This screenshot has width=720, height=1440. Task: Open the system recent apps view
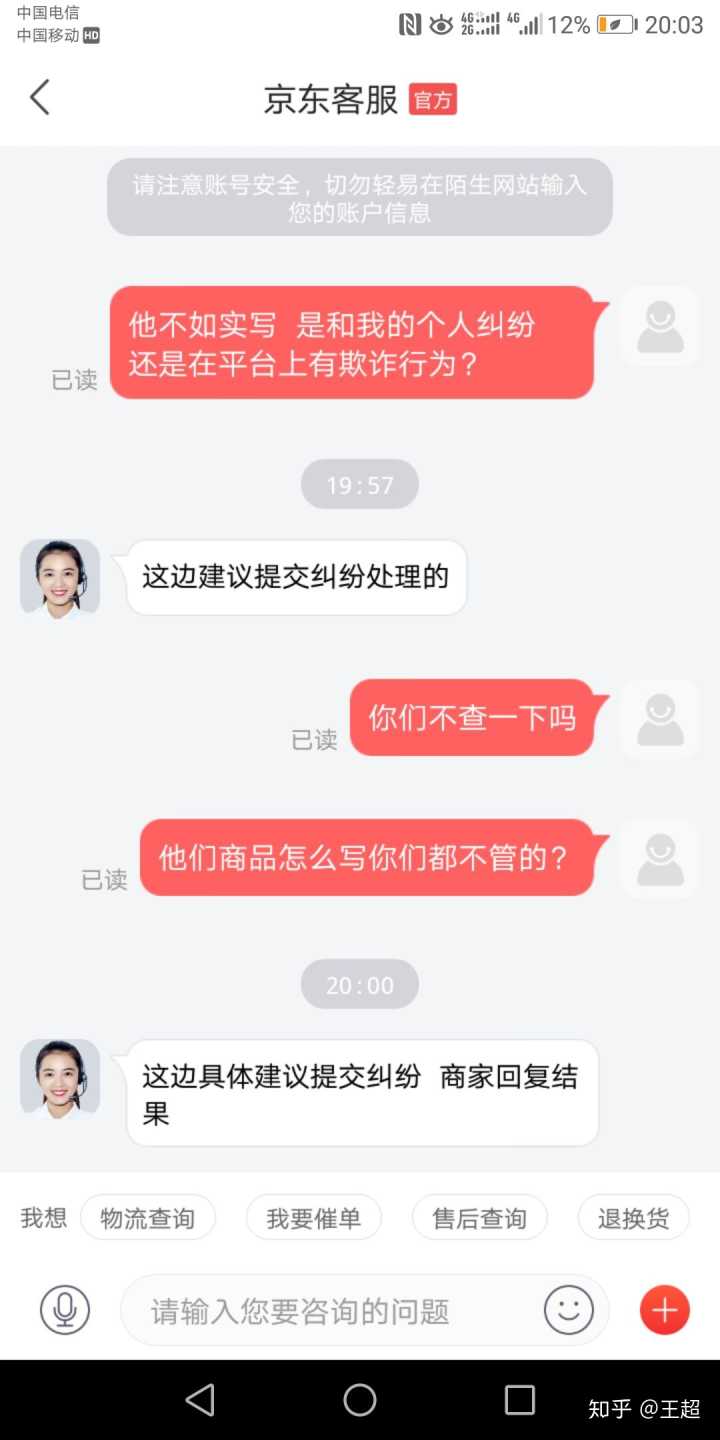(x=520, y=1400)
